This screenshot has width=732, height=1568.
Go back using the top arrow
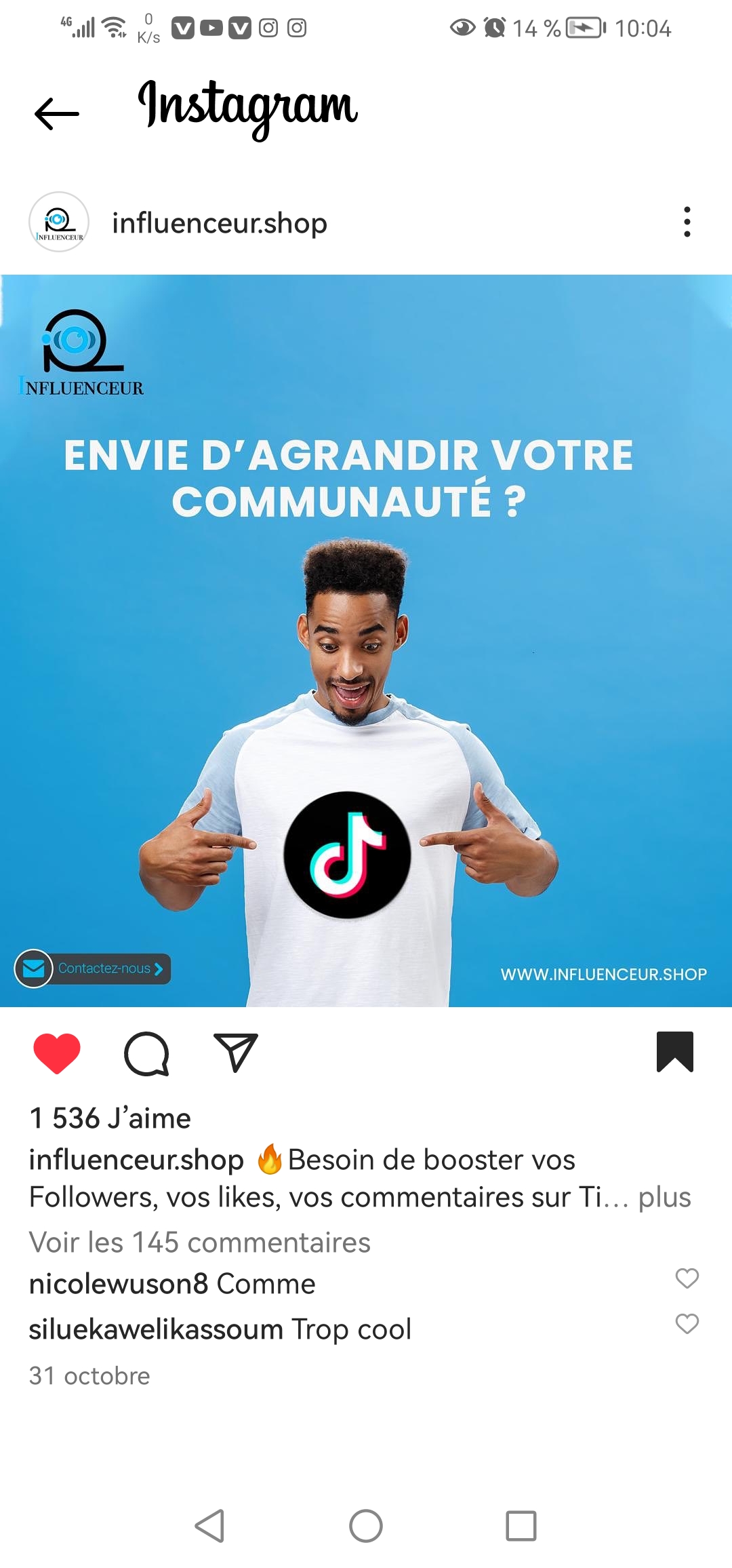[57, 113]
